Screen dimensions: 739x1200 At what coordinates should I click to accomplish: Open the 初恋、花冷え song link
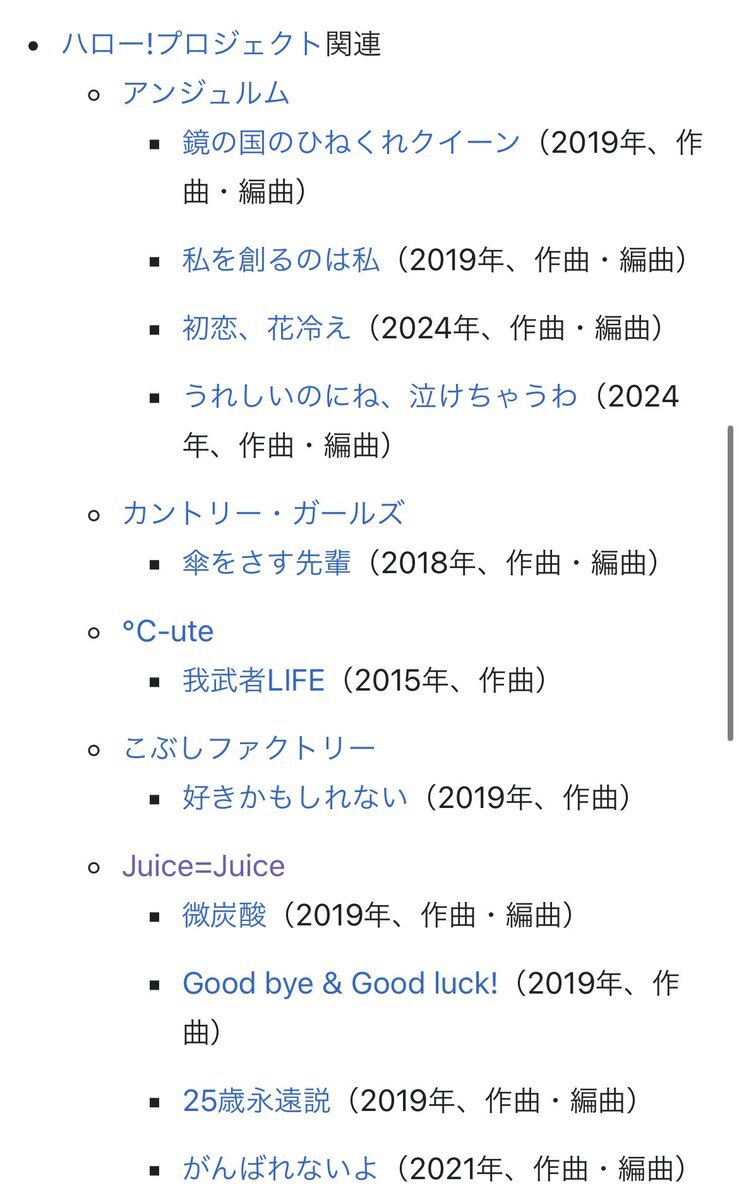pyautogui.click(x=267, y=328)
